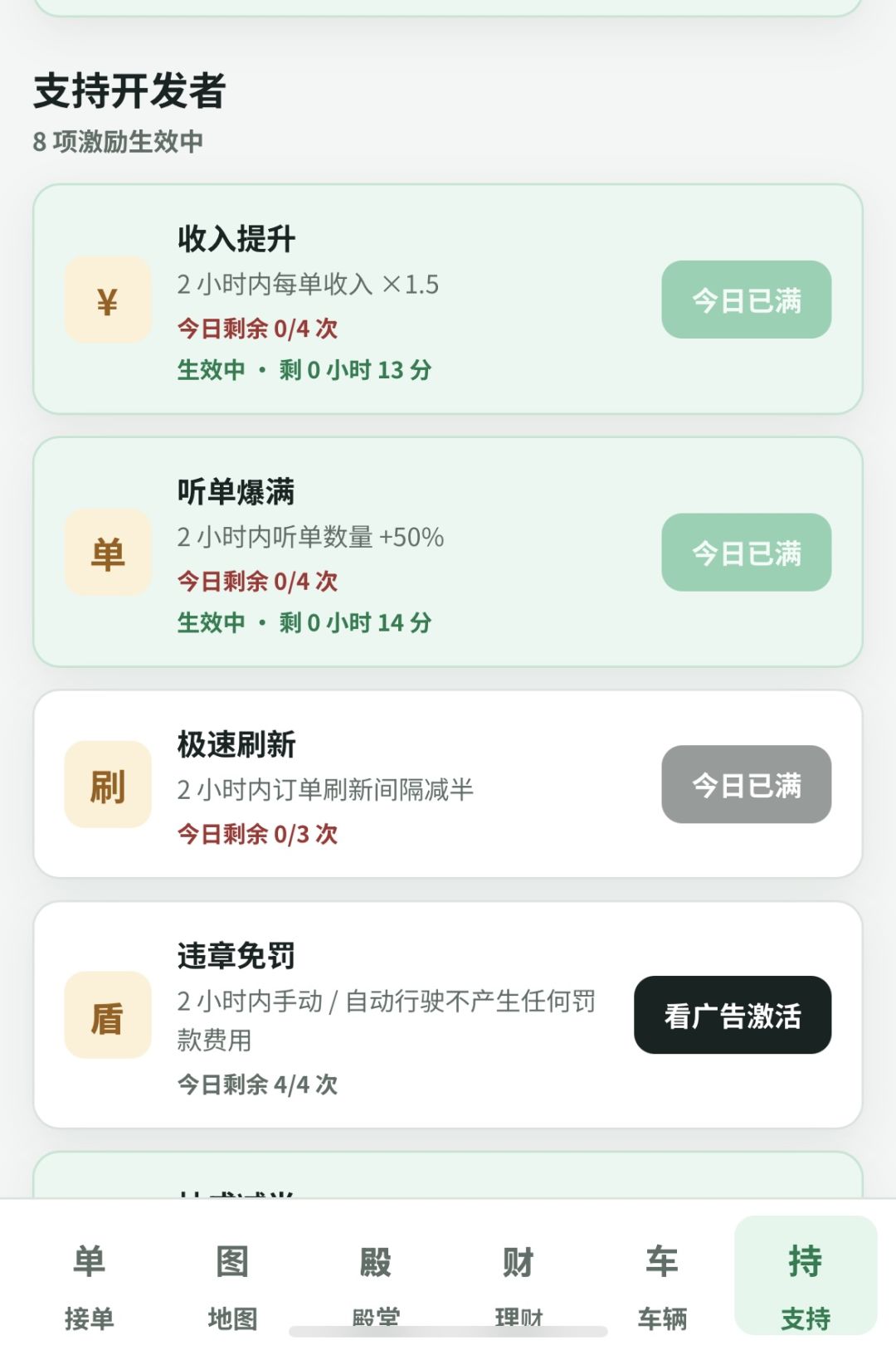This screenshot has width=896, height=1355.
Task: Tap 今日已满 button on 听单爆满
Action: tap(747, 553)
